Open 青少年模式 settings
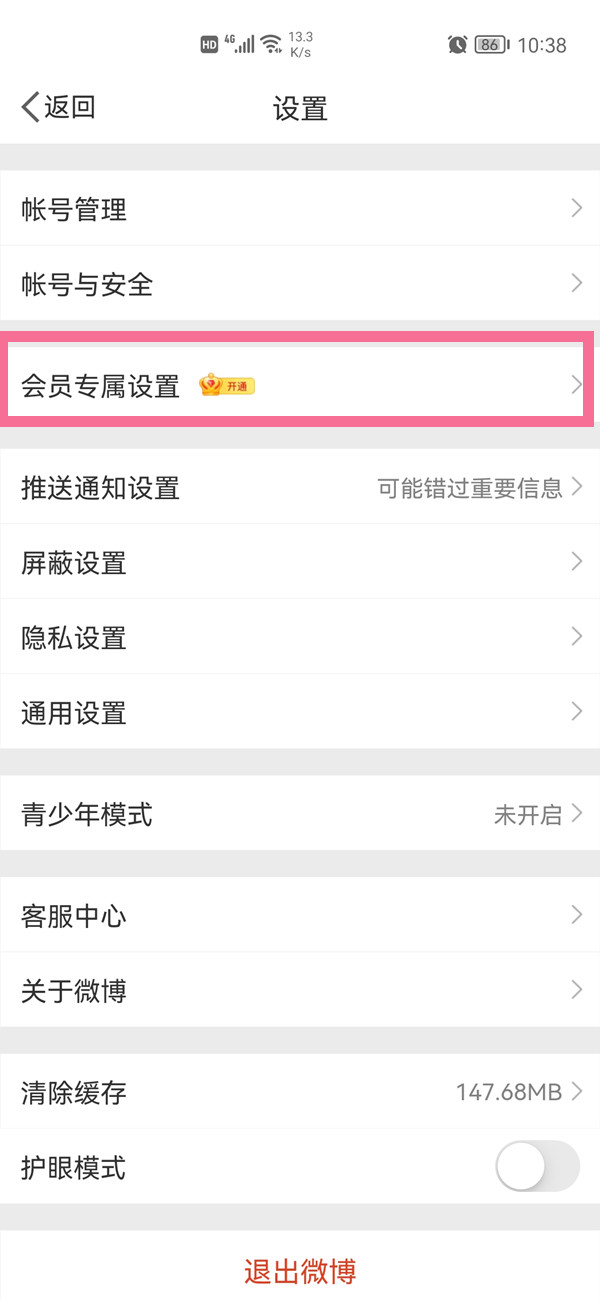 tap(300, 814)
